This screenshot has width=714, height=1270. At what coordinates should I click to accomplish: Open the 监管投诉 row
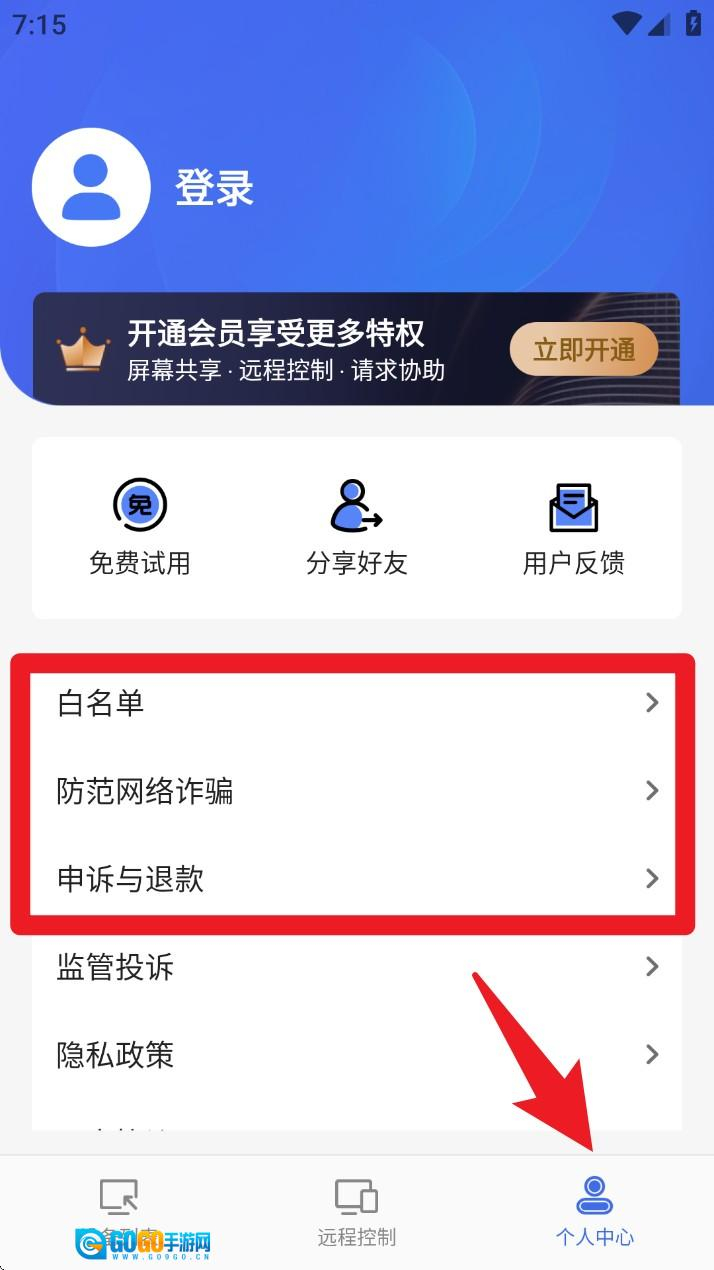pyautogui.click(x=356, y=967)
